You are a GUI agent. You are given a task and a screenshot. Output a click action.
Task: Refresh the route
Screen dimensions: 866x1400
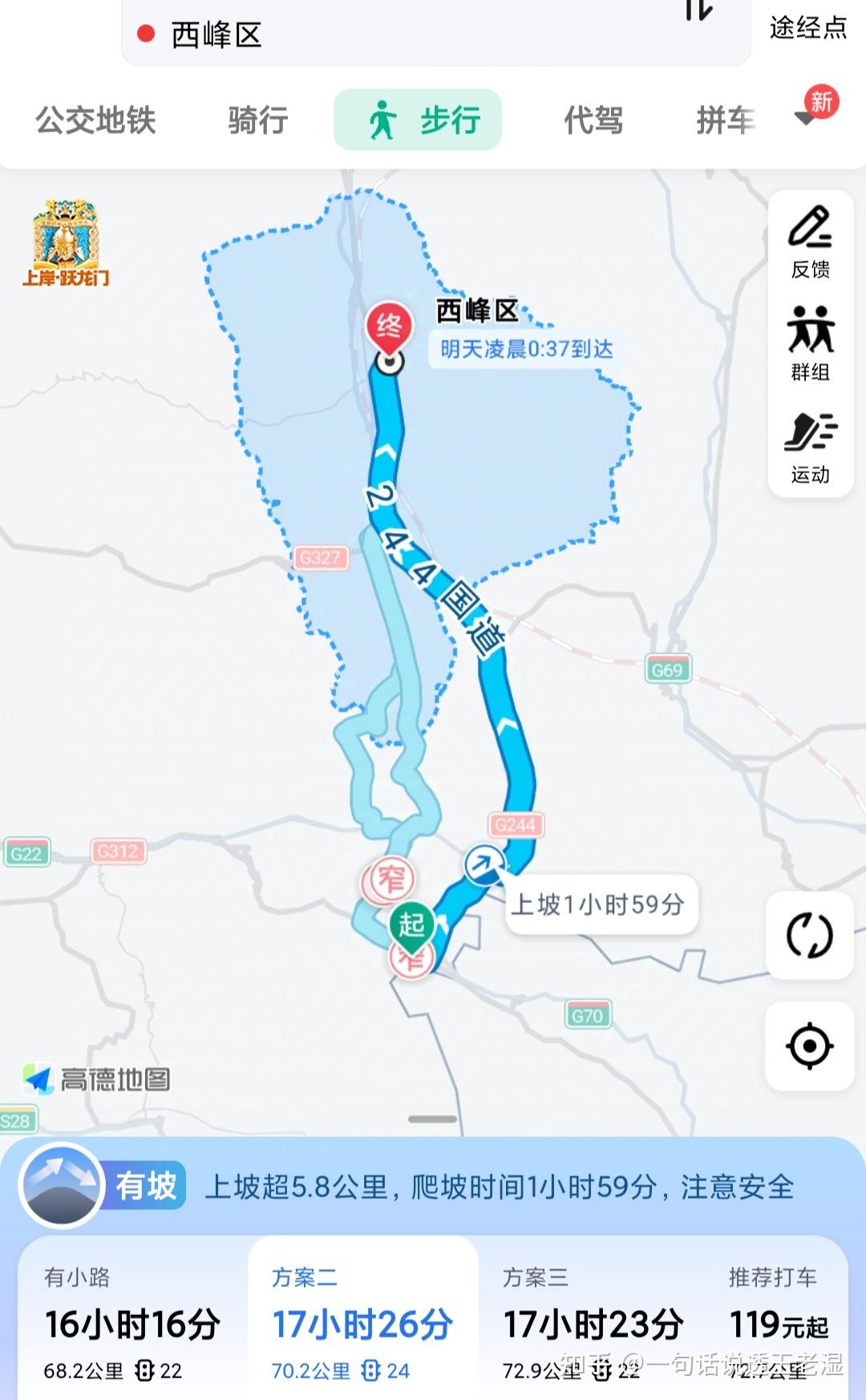pos(809,935)
